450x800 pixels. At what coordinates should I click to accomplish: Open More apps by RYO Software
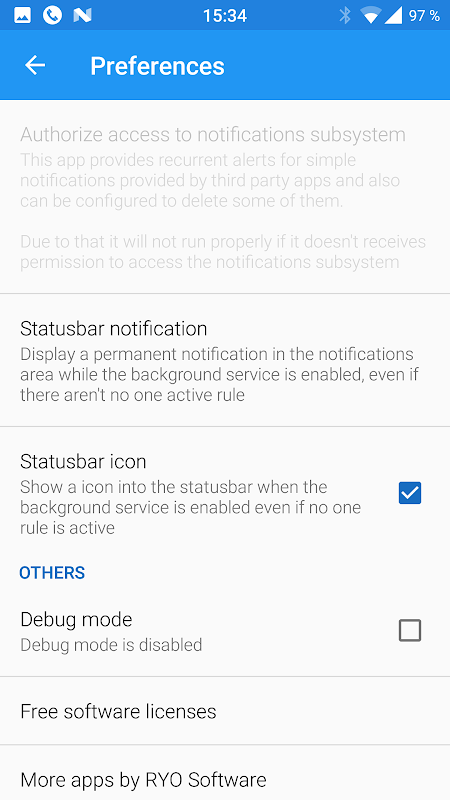coord(225,773)
